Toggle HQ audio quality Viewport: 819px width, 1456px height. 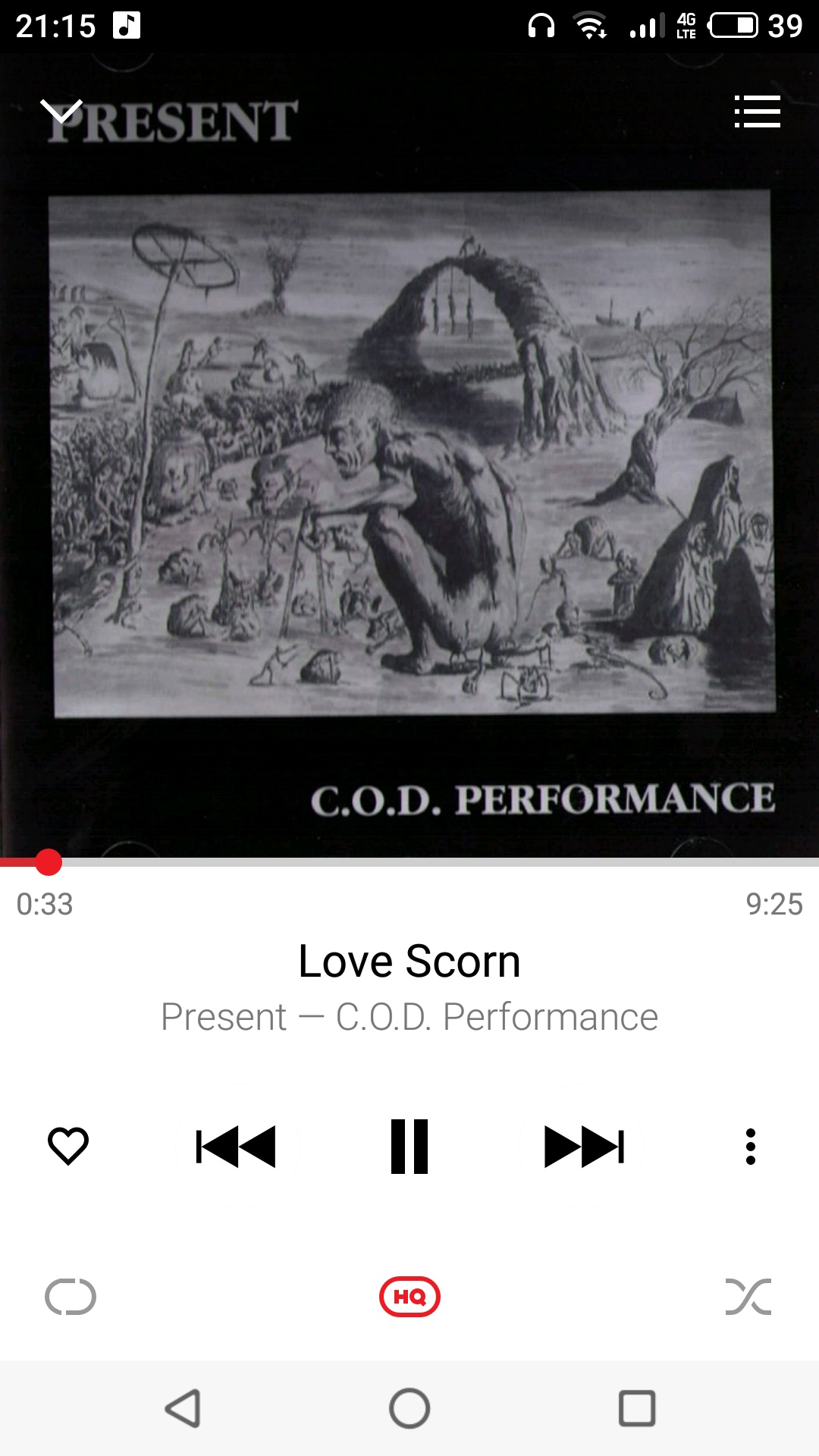pos(409,1297)
